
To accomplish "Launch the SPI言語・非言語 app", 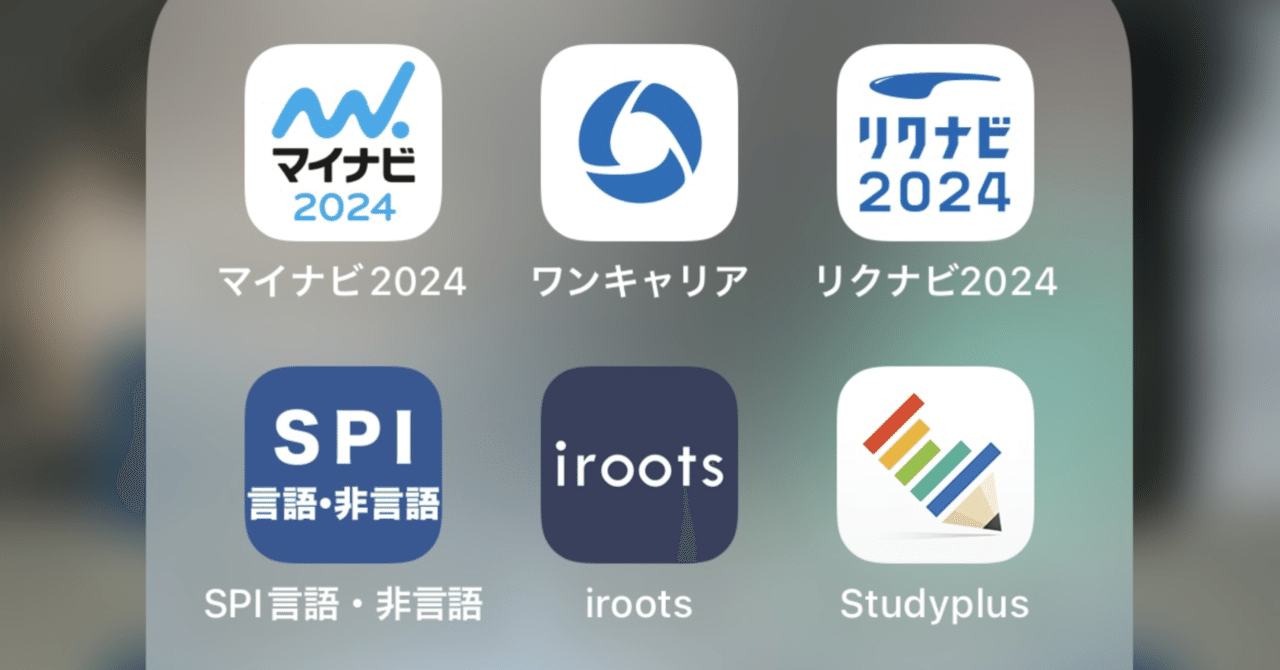I will 343,465.
